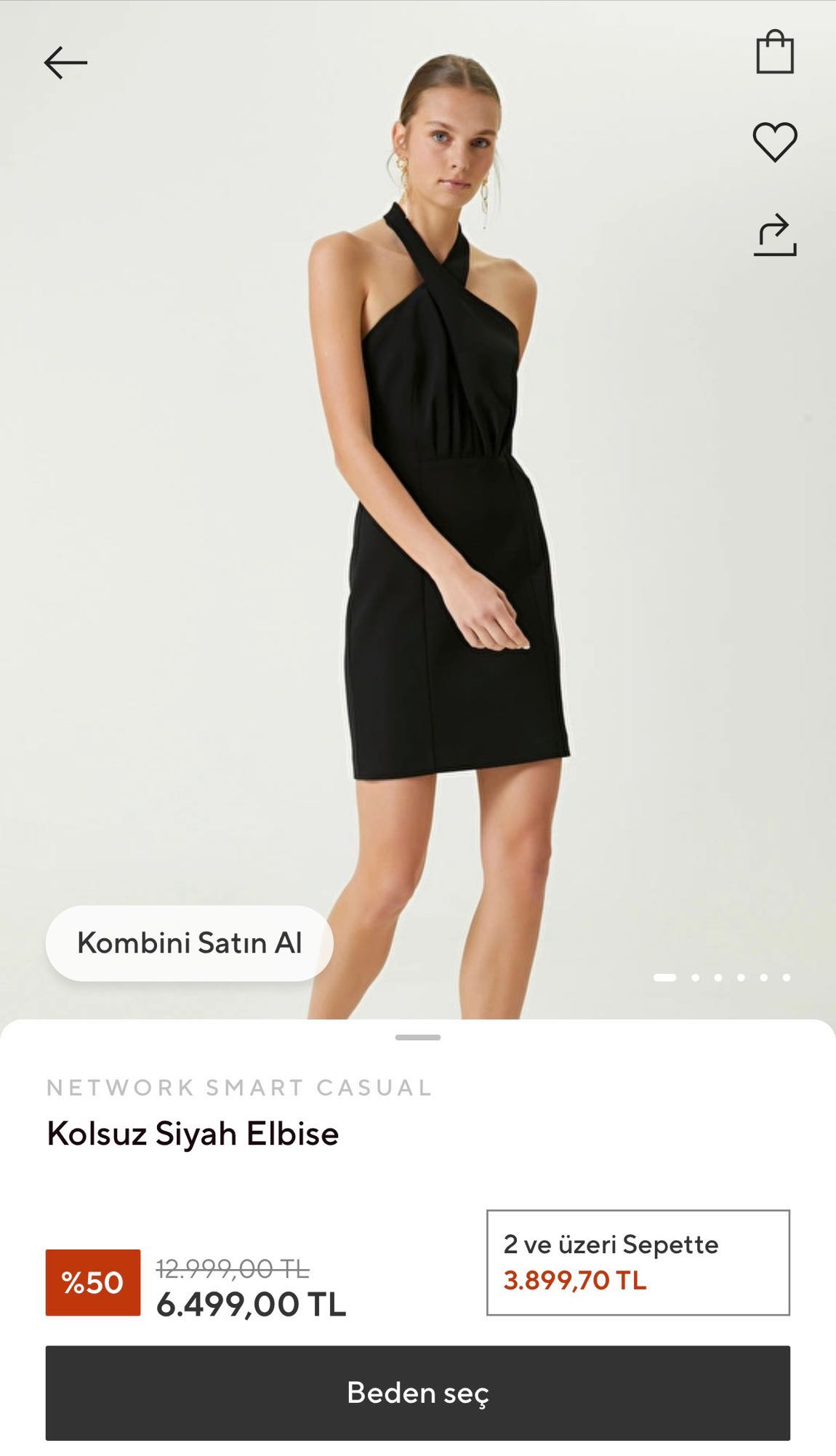Add the dress to favorites
Viewport: 836px width, 1456px height.
point(775,142)
